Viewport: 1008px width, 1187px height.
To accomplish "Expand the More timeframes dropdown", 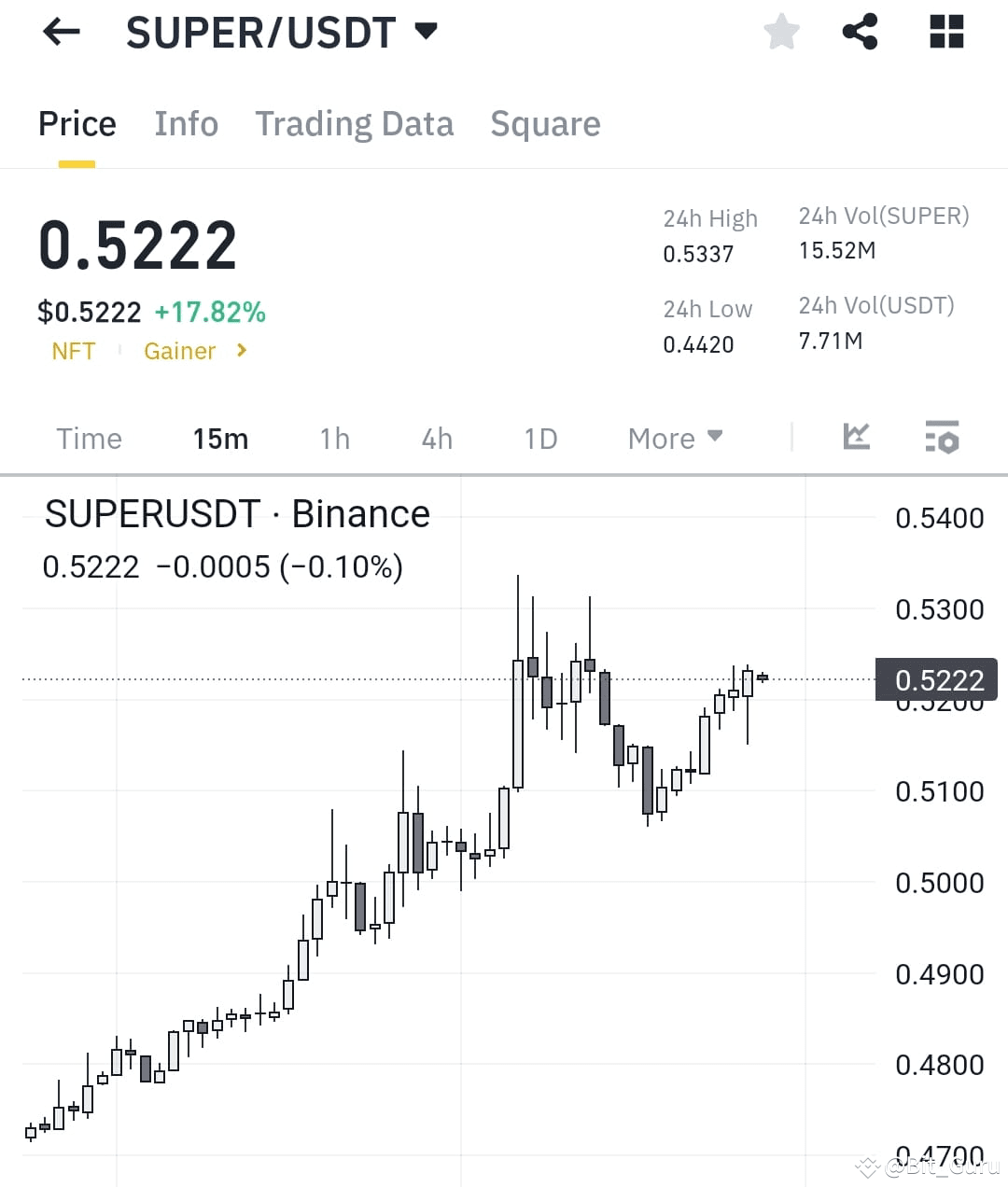I will pos(674,438).
